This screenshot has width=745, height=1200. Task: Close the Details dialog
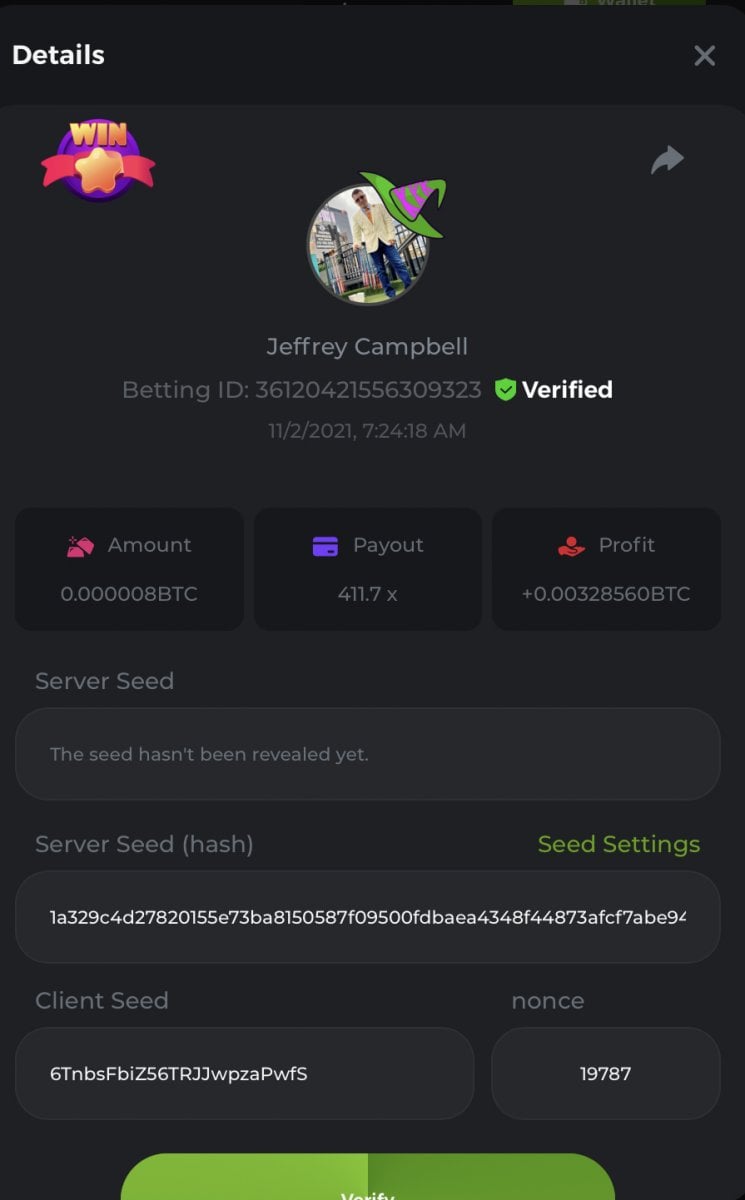click(704, 56)
